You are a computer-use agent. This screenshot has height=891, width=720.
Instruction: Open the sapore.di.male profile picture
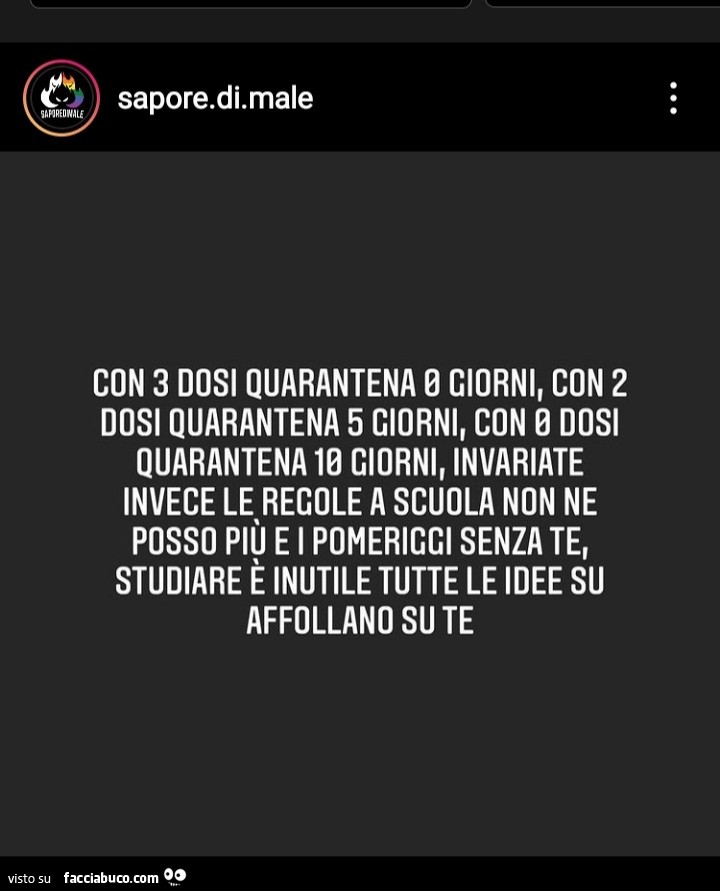point(61,98)
